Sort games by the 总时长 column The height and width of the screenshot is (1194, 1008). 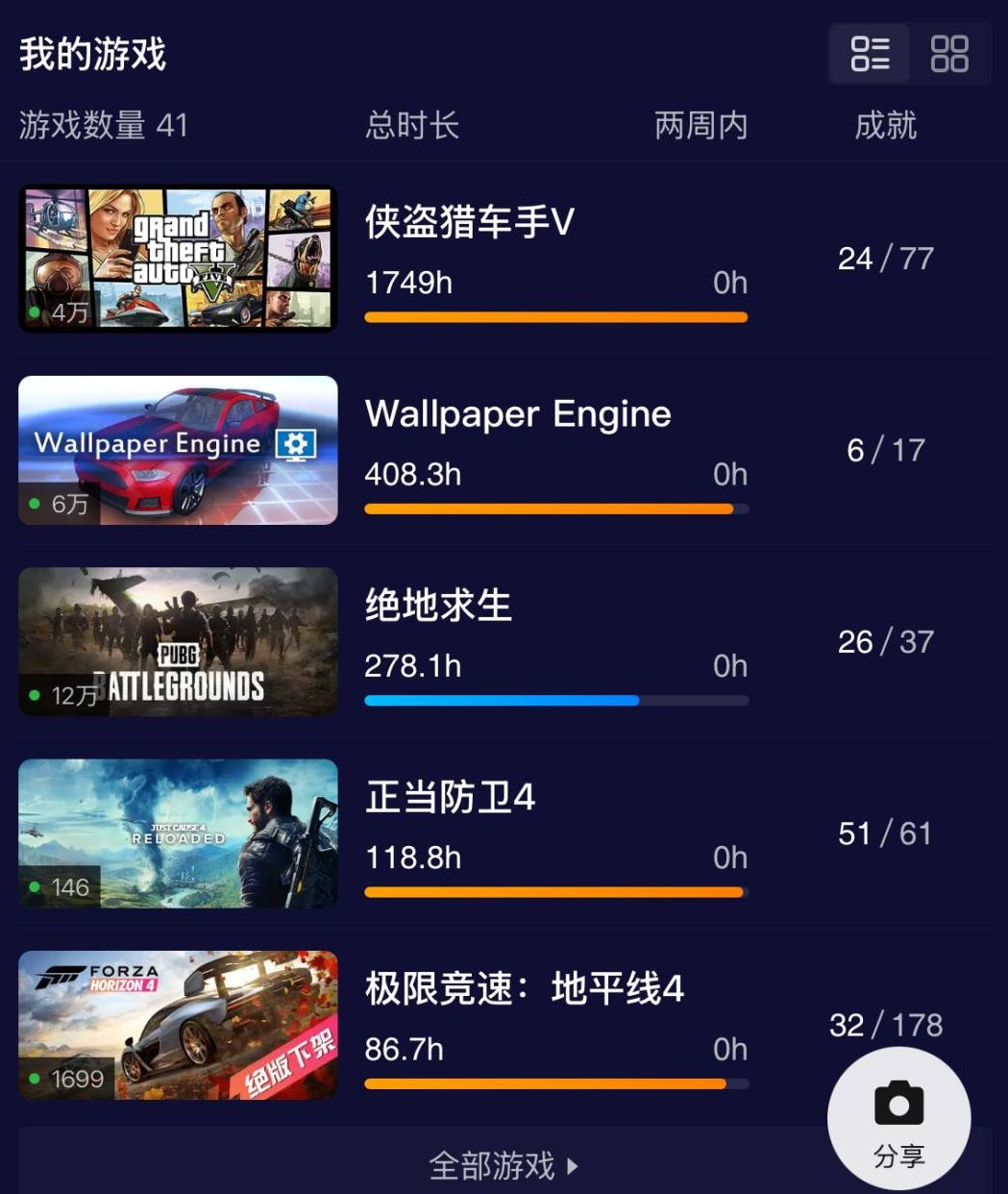(411, 126)
